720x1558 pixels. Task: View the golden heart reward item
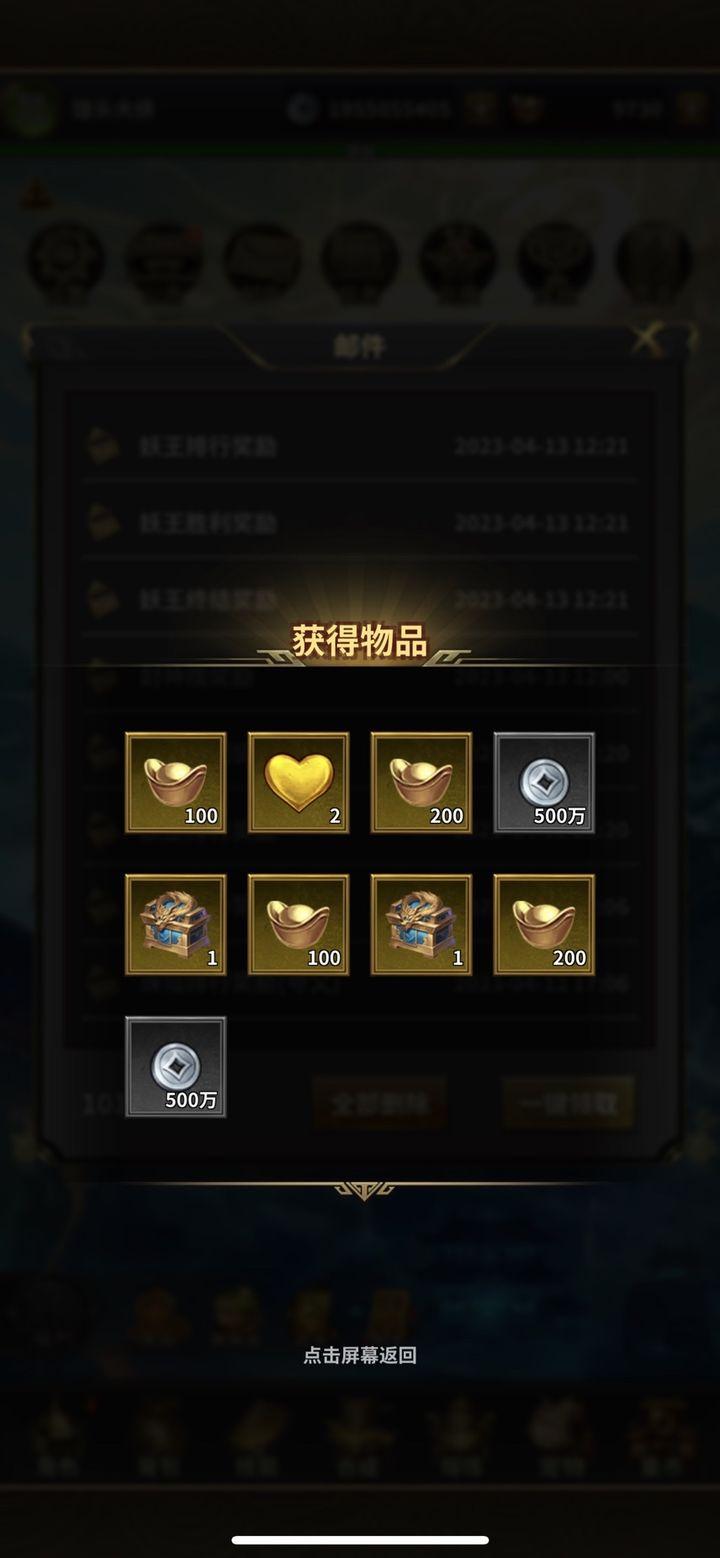click(x=298, y=782)
